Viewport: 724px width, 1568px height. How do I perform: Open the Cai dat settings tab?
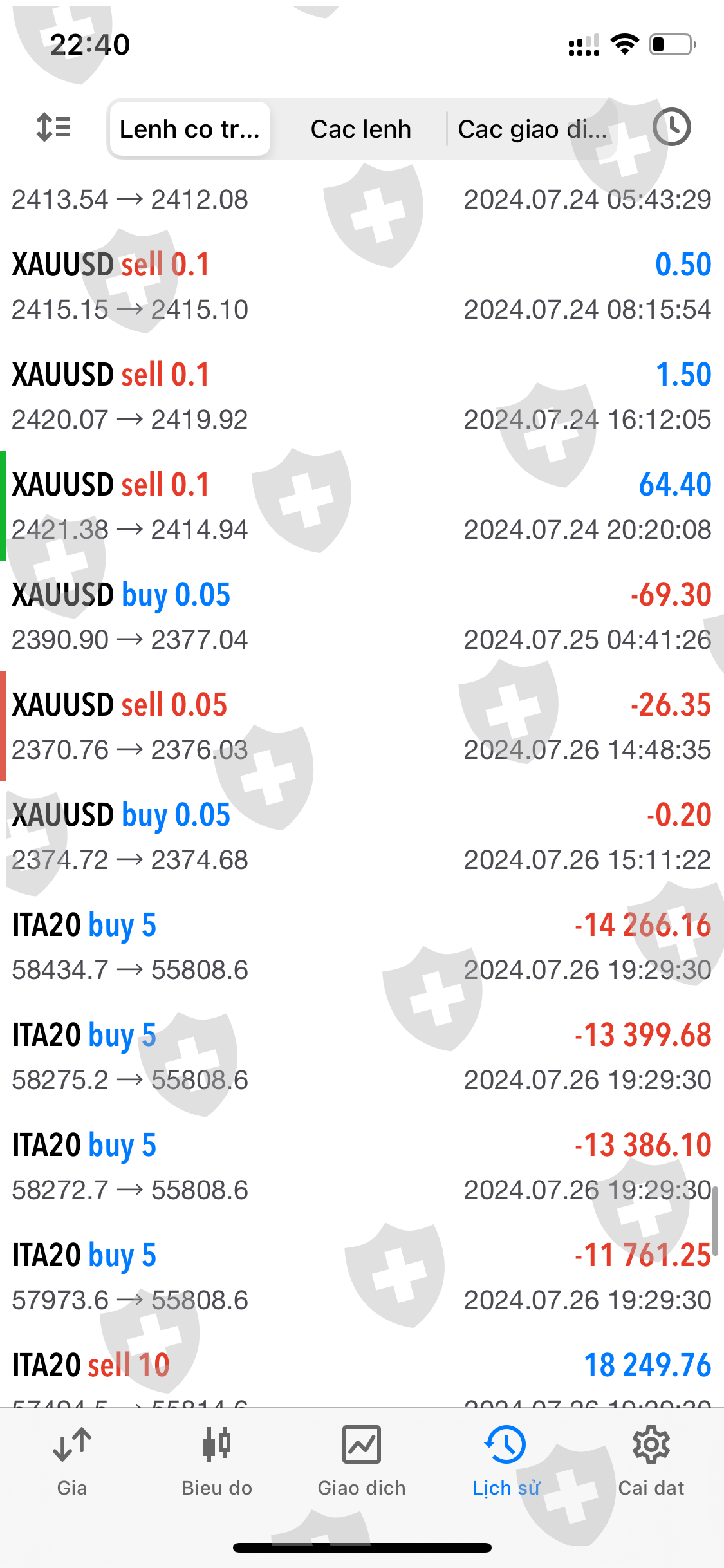coord(651,1461)
